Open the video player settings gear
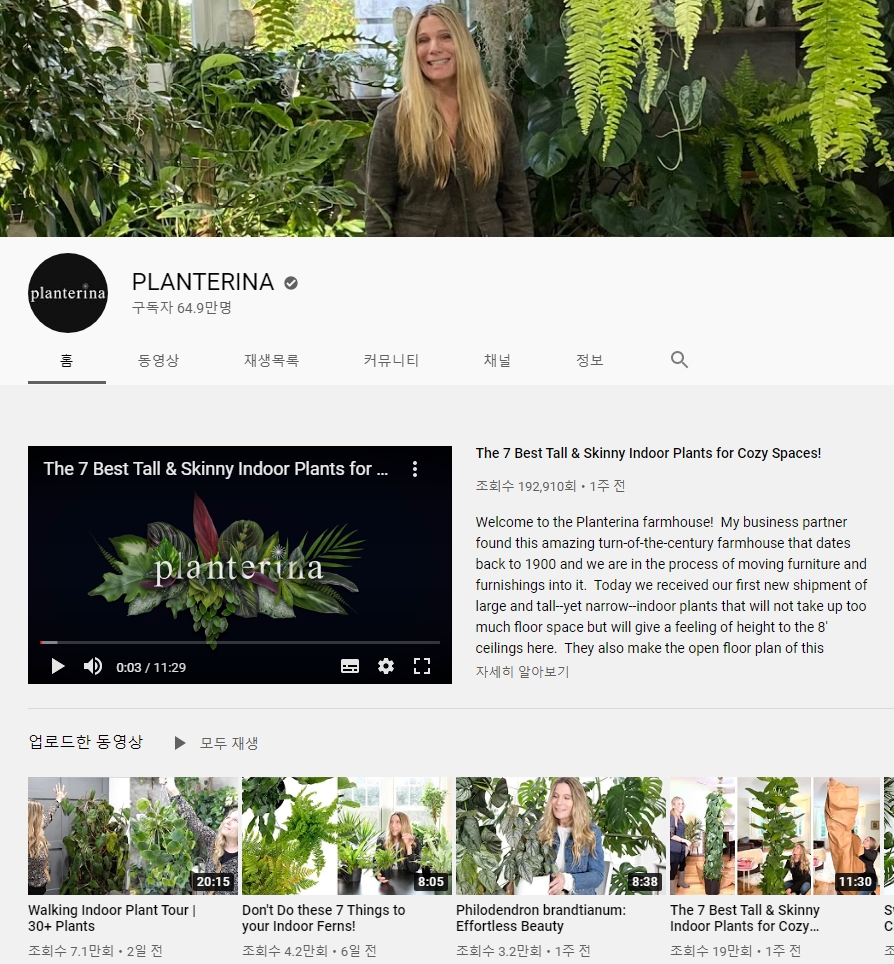This screenshot has height=964, width=894. coord(386,666)
